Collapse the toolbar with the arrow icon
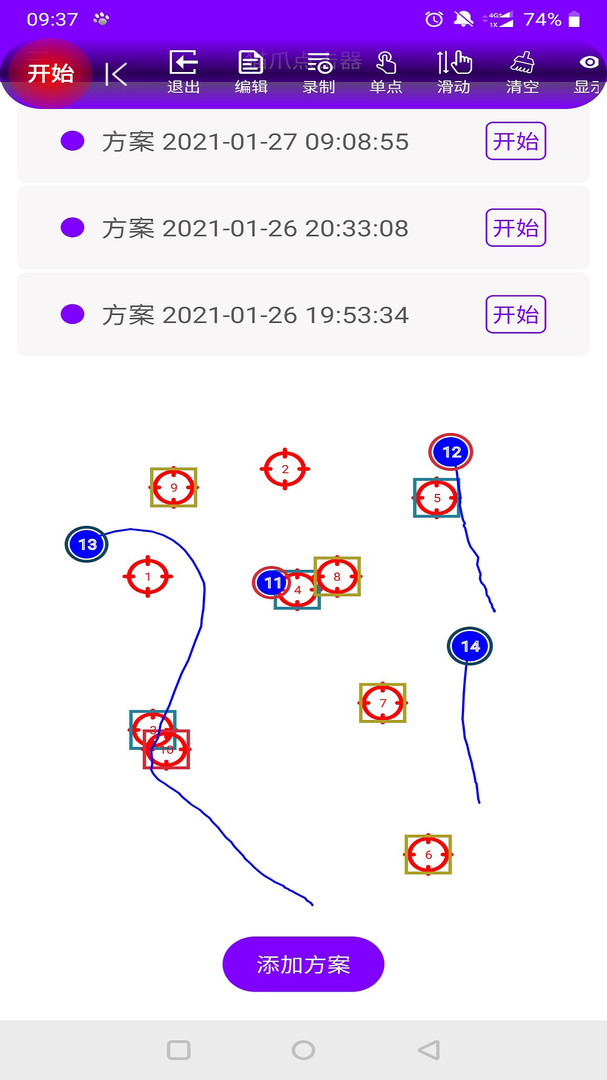The width and height of the screenshot is (607, 1080). click(116, 74)
